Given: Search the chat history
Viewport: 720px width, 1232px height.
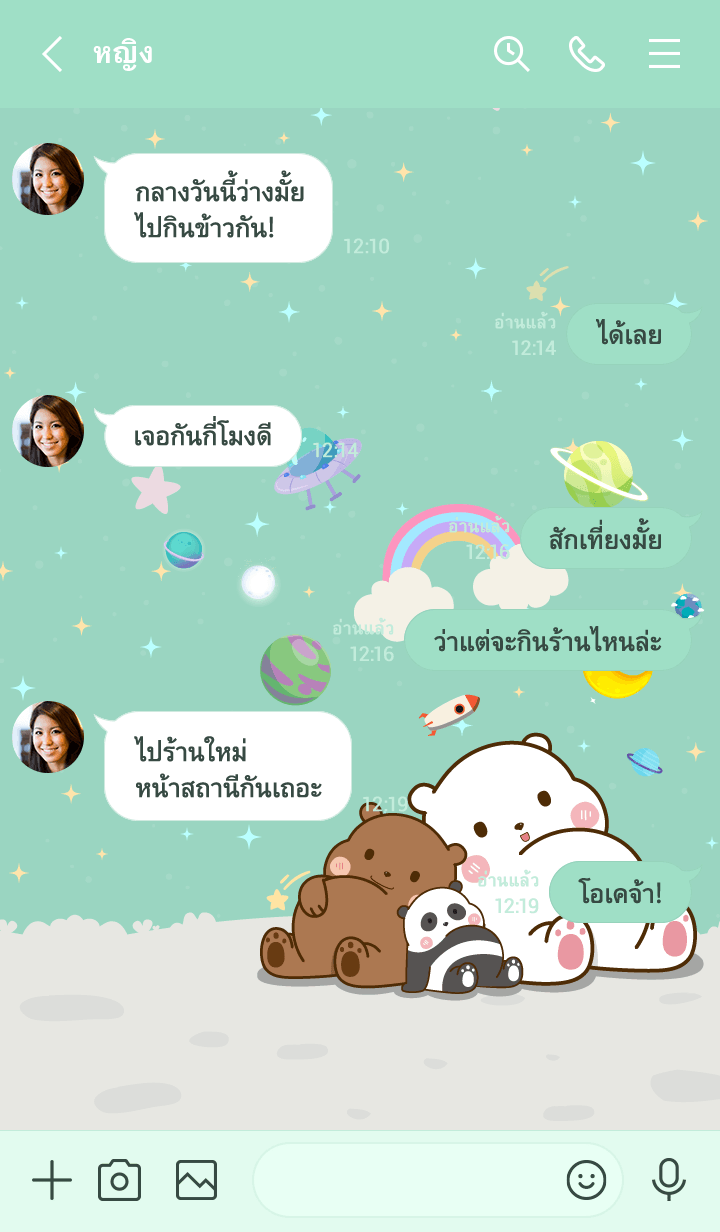Looking at the screenshot, I should coord(511,54).
